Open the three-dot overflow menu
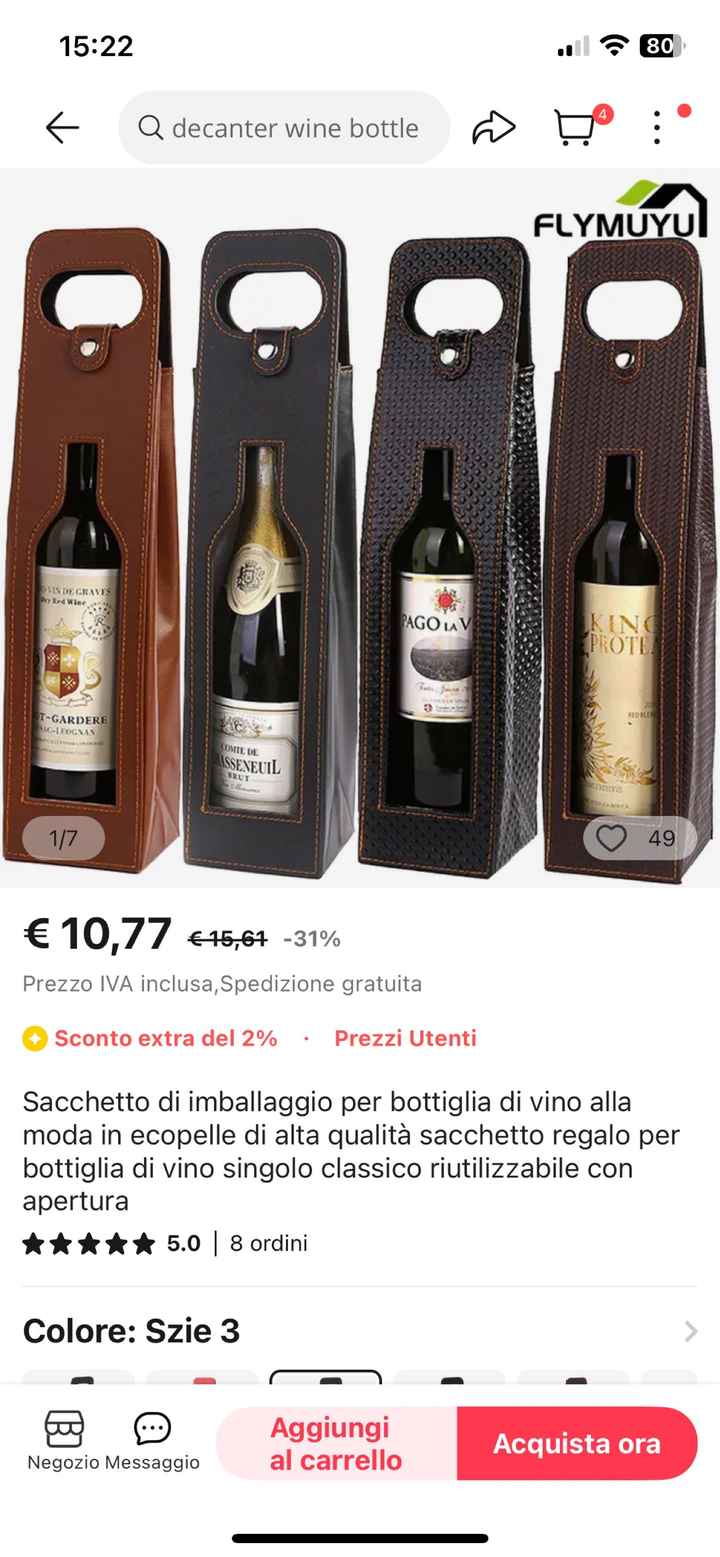Screen dimensions: 720x1557 tap(657, 128)
